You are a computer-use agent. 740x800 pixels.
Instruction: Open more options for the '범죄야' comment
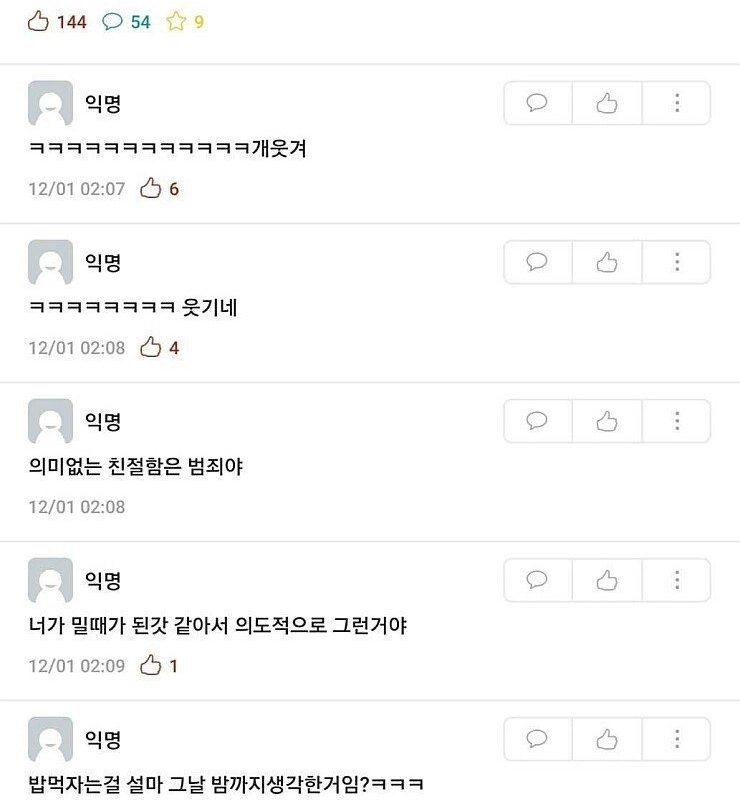pos(677,421)
